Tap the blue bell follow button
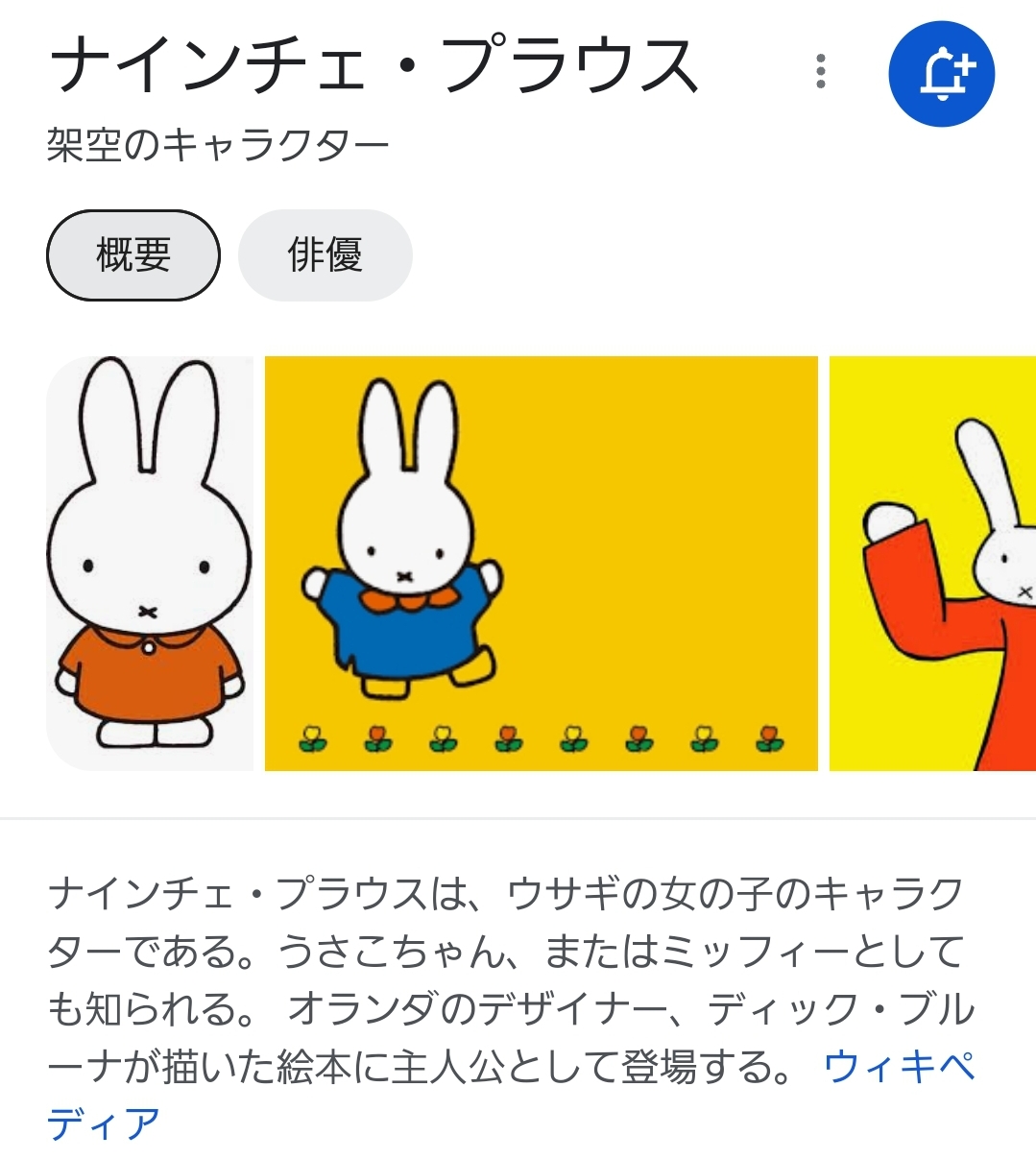Viewport: 1036px width, 1159px height. (941, 74)
